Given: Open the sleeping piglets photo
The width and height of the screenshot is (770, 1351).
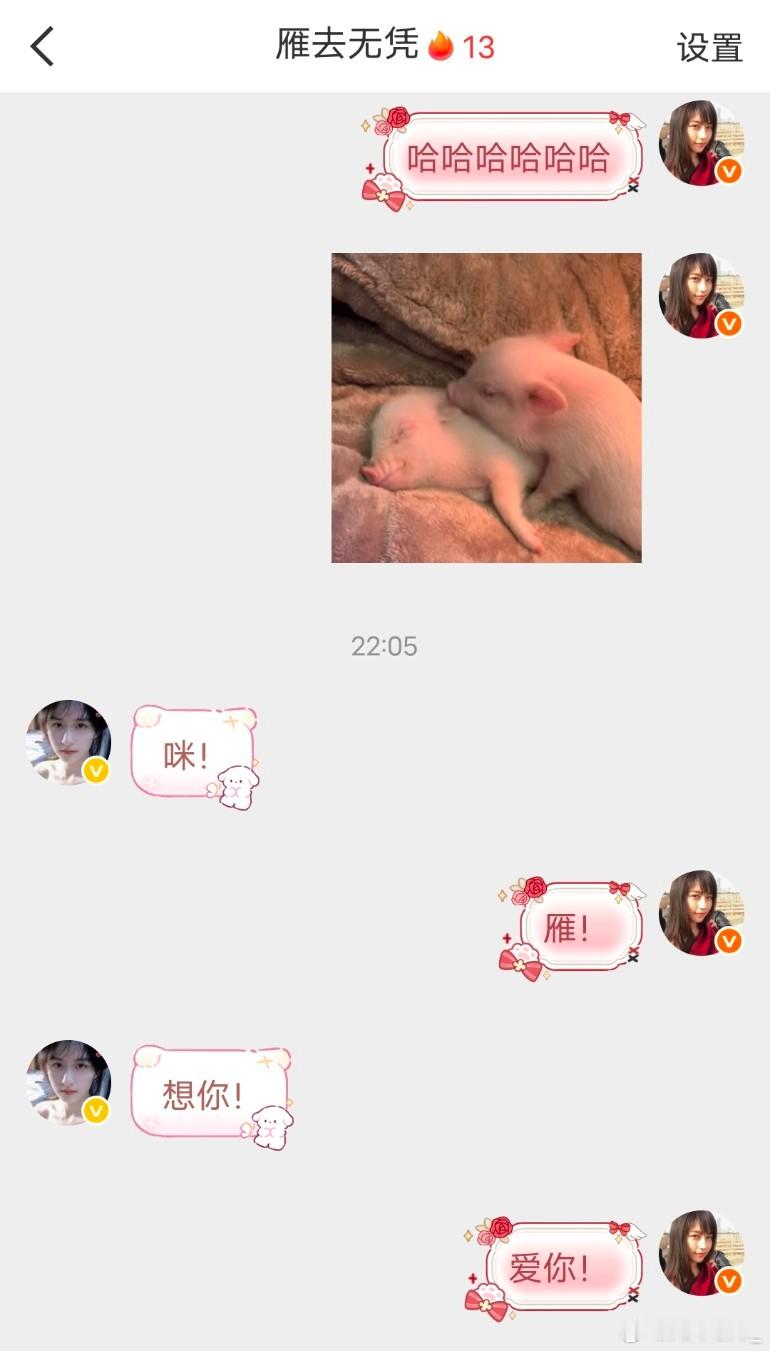Looking at the screenshot, I should [x=485, y=405].
